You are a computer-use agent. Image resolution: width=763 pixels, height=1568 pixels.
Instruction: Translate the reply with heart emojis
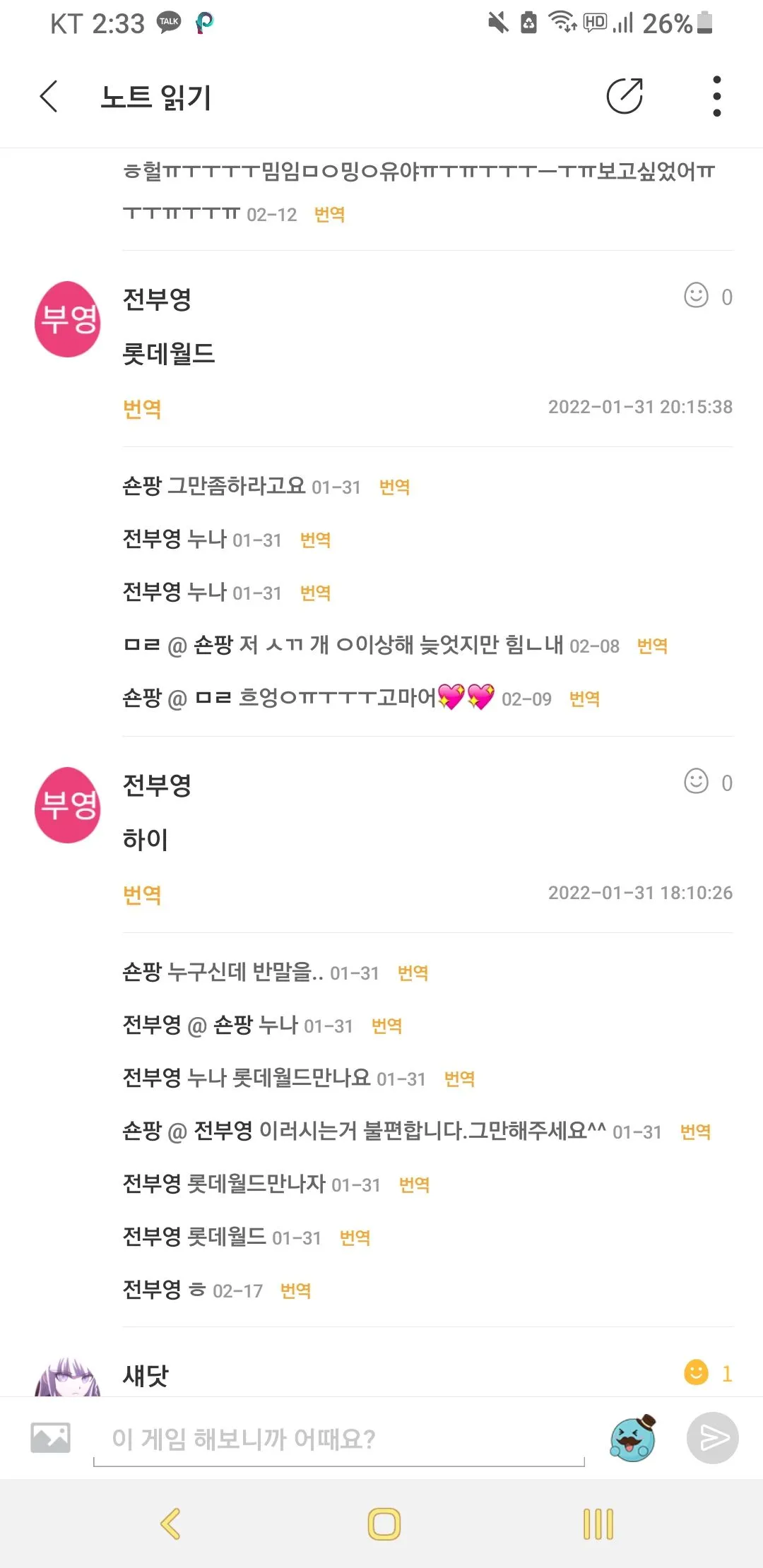(x=584, y=699)
